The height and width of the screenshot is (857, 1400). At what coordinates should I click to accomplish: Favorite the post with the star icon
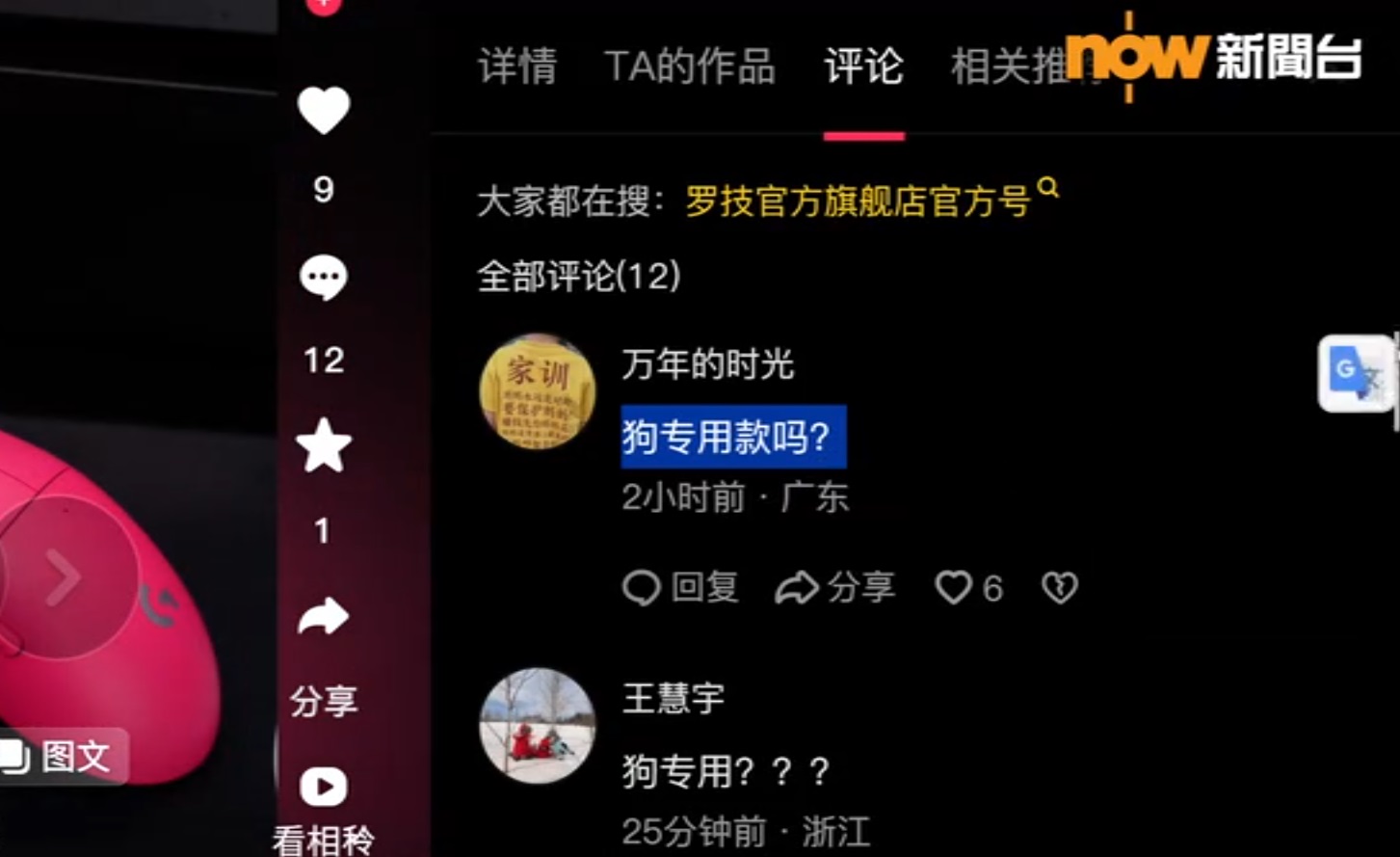(324, 445)
